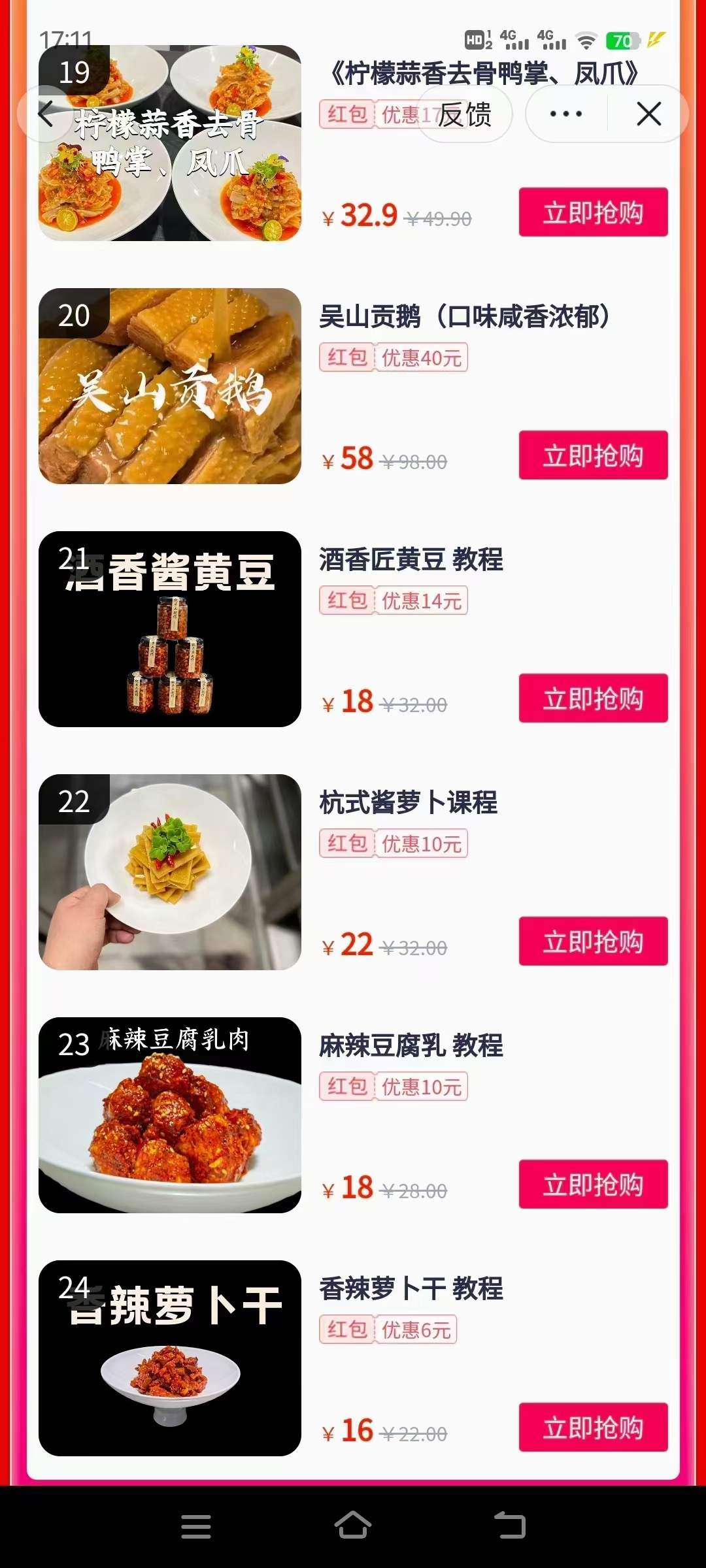Image resolution: width=706 pixels, height=1568 pixels.
Task: Tap 立即抢购 for 香辣萝卜干 教程
Action: tap(592, 1428)
